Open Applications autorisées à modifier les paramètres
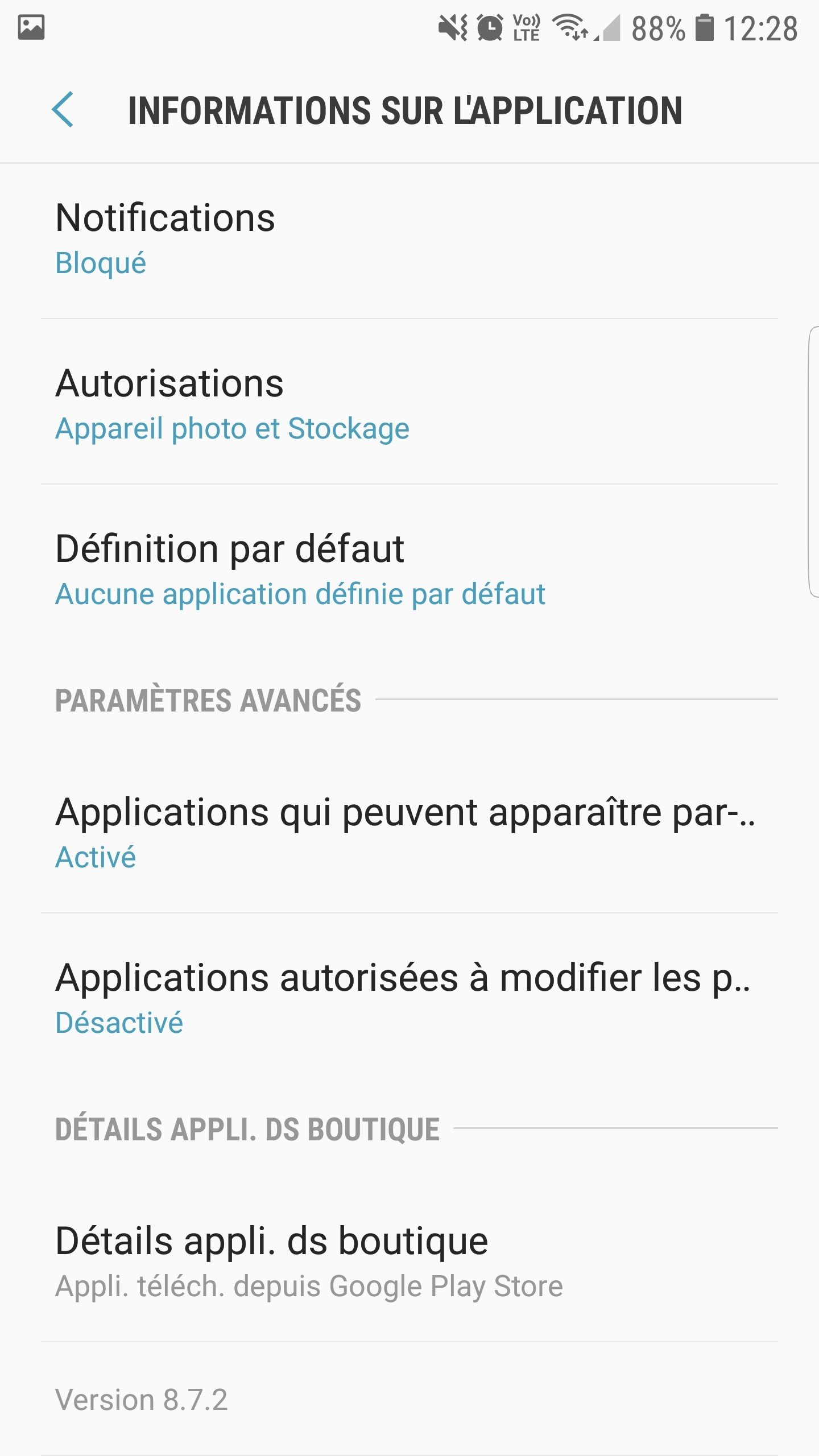 [409, 998]
